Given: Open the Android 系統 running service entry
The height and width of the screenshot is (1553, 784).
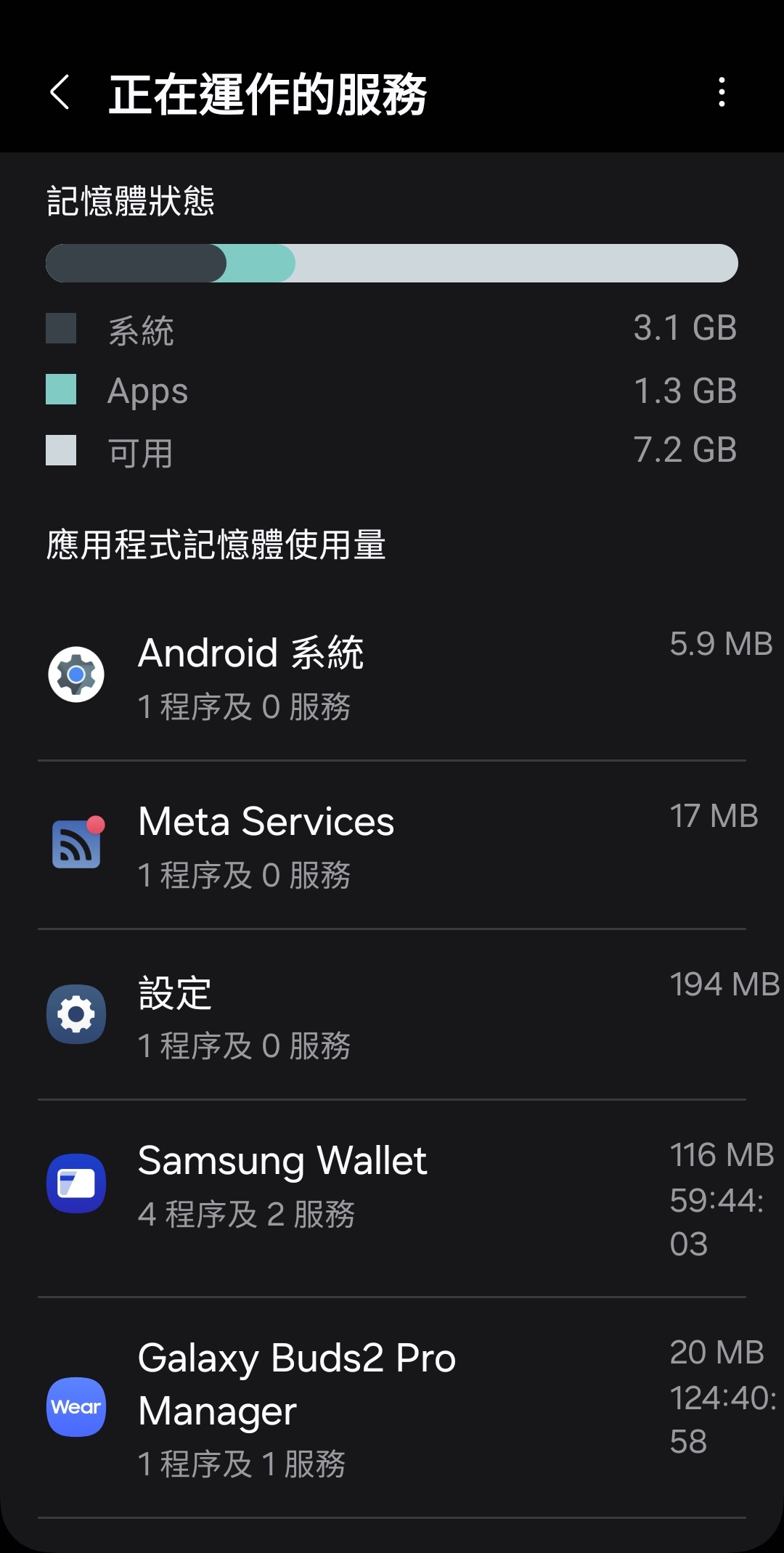Looking at the screenshot, I should pyautogui.click(x=392, y=677).
